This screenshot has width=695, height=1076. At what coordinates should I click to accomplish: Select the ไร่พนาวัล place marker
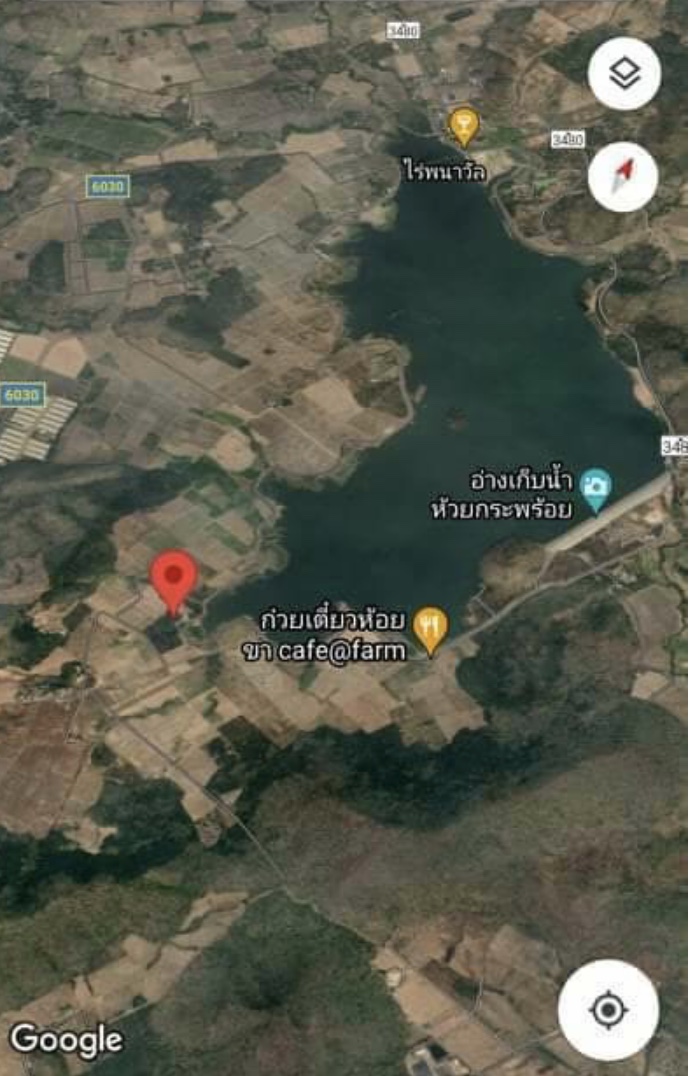pos(463,126)
